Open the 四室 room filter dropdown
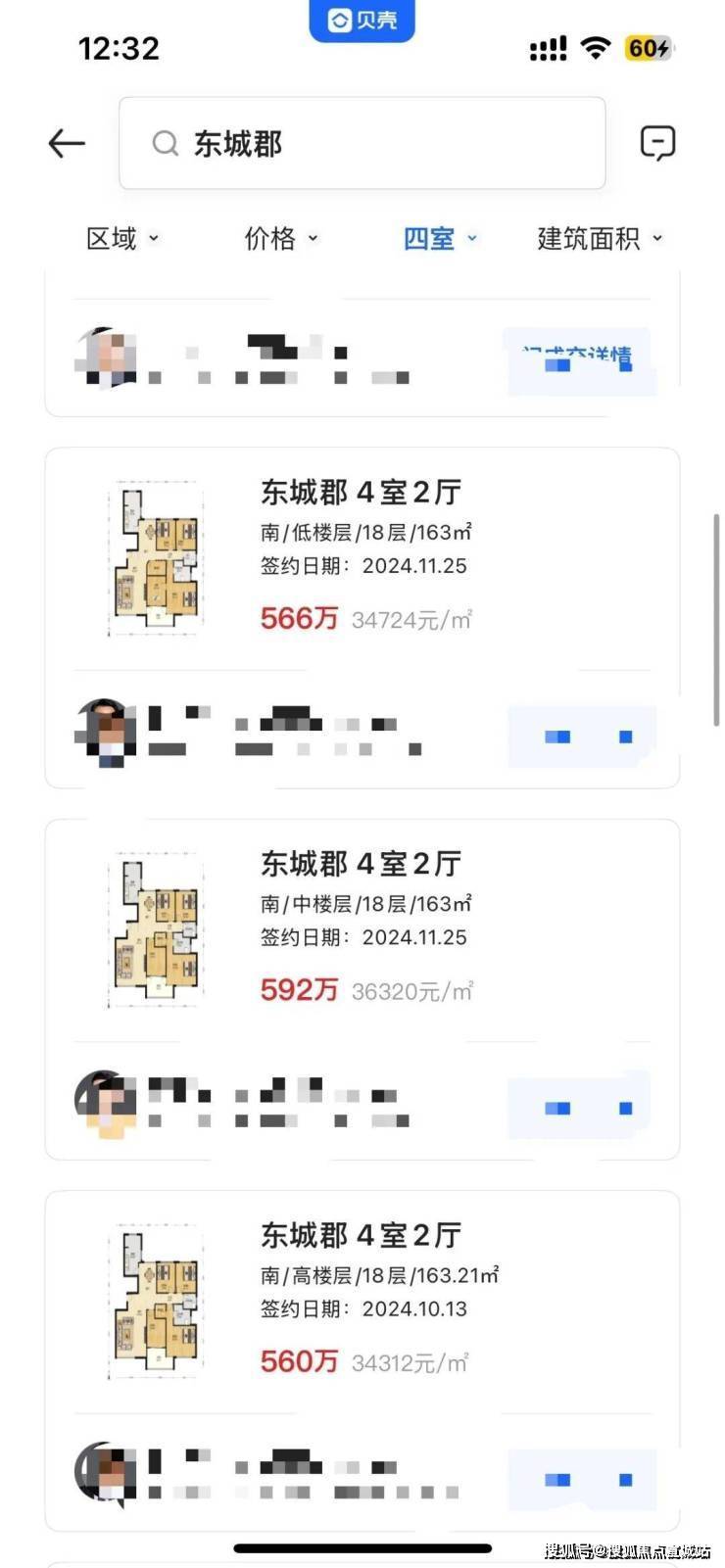 click(440, 238)
